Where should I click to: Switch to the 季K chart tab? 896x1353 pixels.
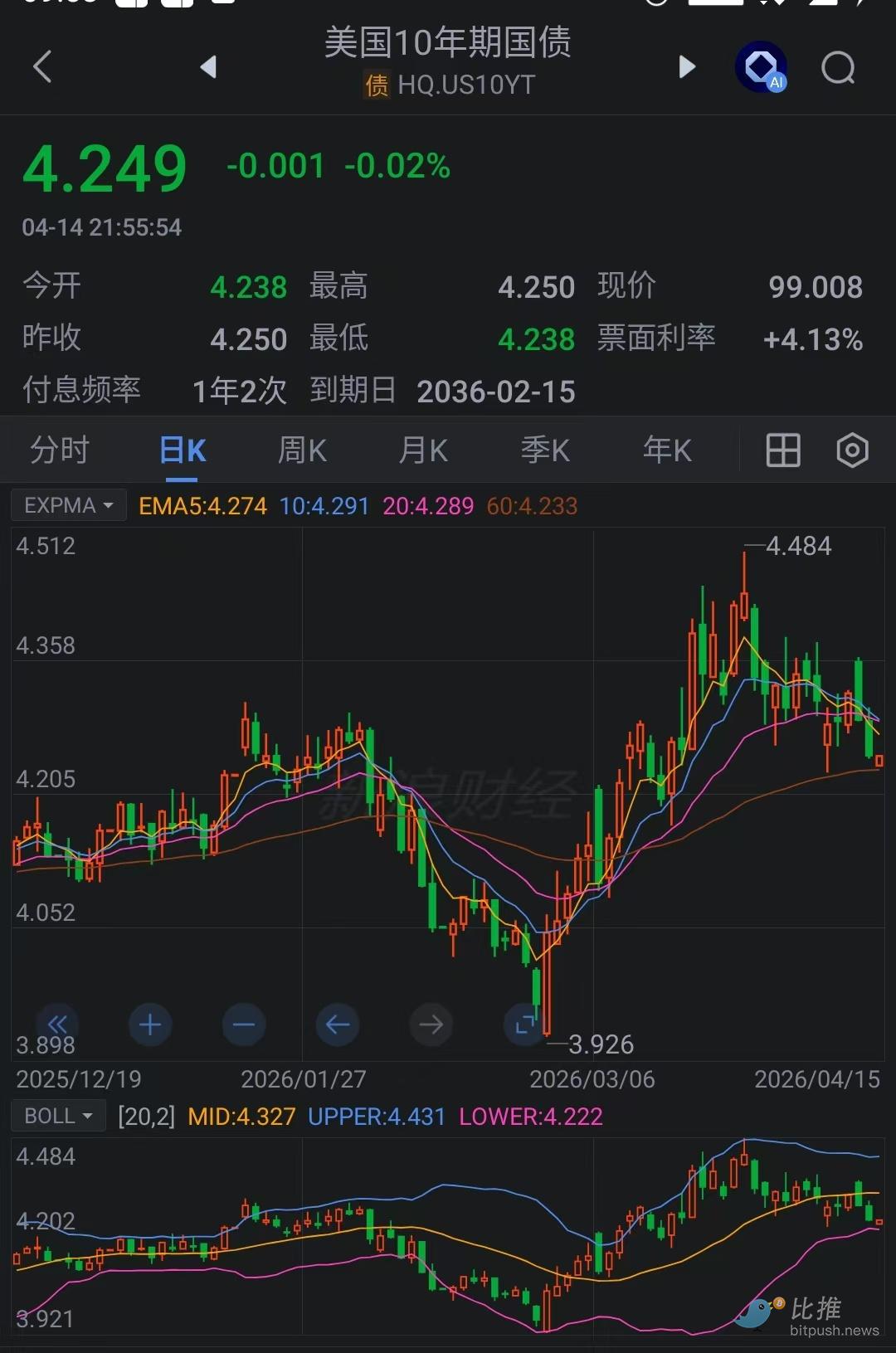pyautogui.click(x=545, y=450)
